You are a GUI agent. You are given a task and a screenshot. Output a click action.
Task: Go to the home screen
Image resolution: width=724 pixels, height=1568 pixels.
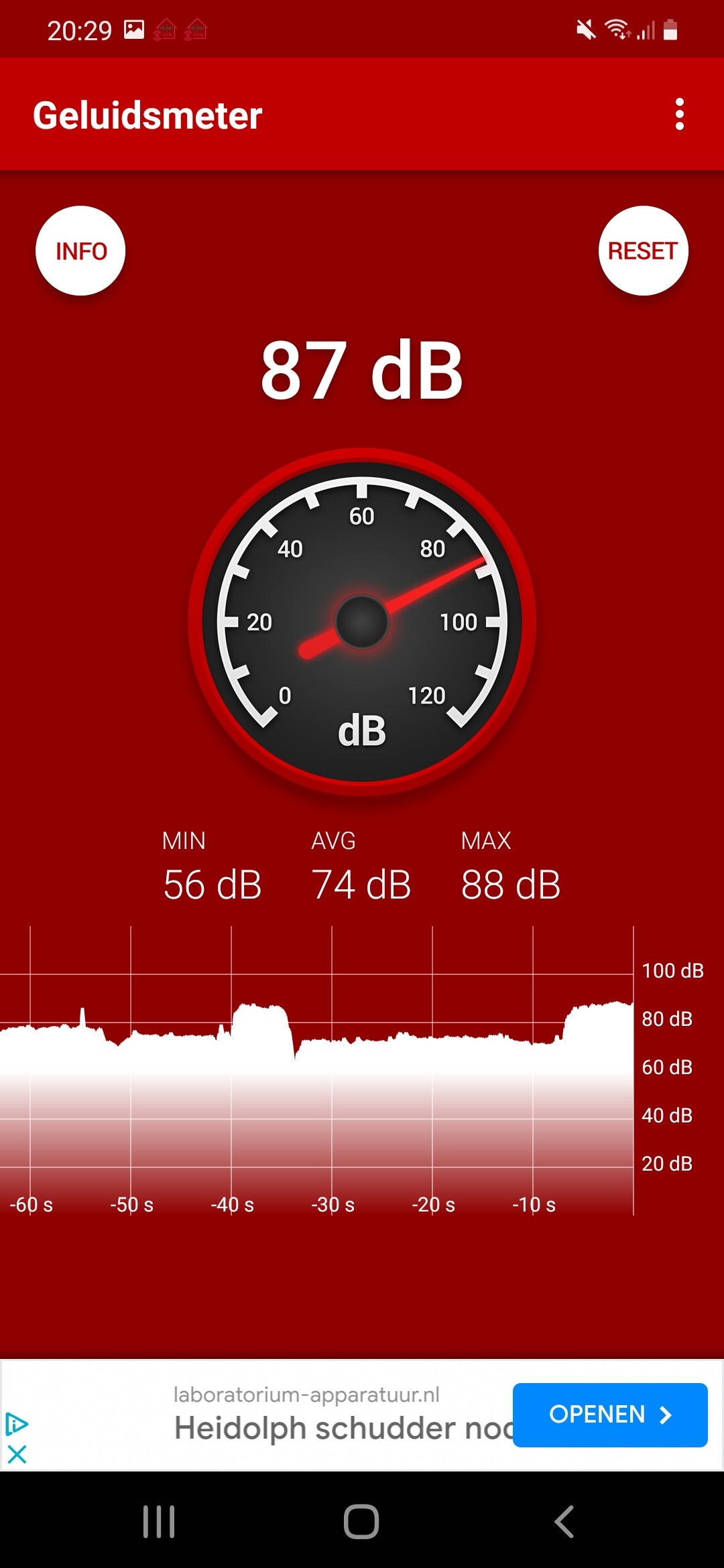(361, 1521)
